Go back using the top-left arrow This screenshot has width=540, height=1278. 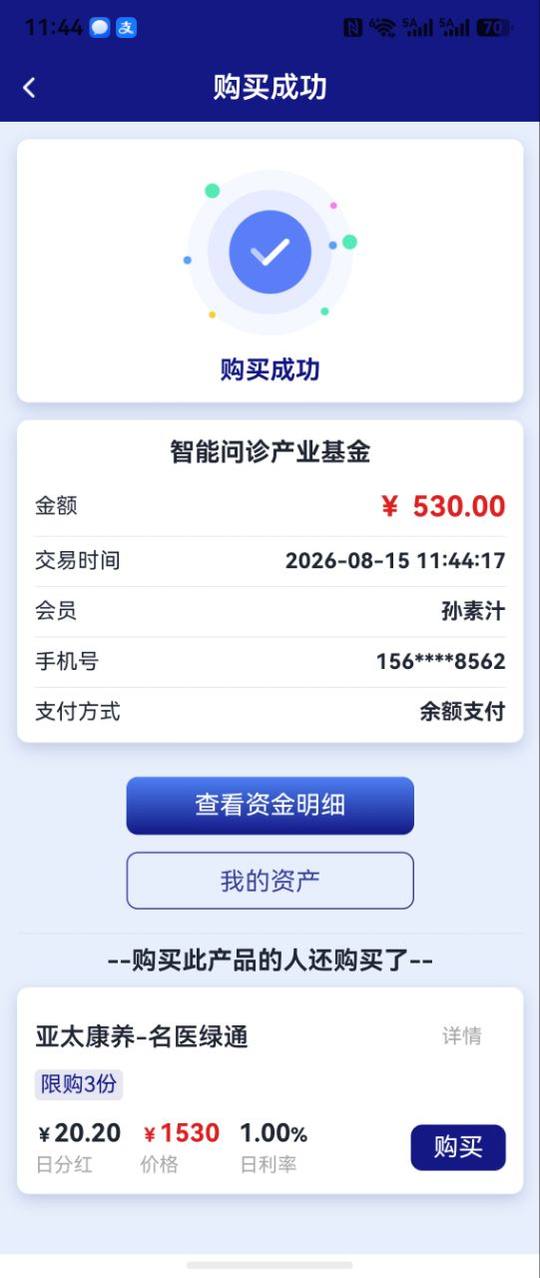coord(29,88)
